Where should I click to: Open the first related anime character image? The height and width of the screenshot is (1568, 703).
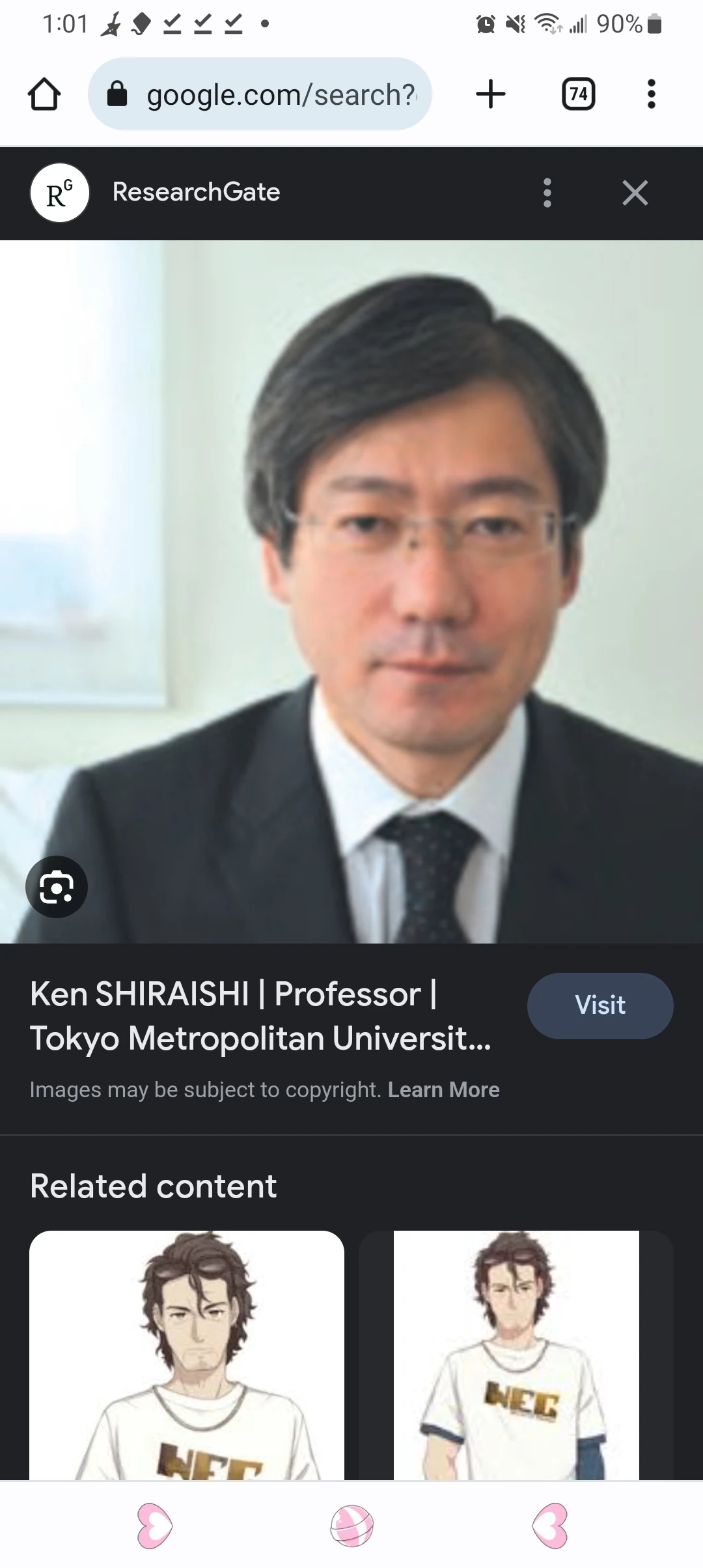pos(187,1354)
